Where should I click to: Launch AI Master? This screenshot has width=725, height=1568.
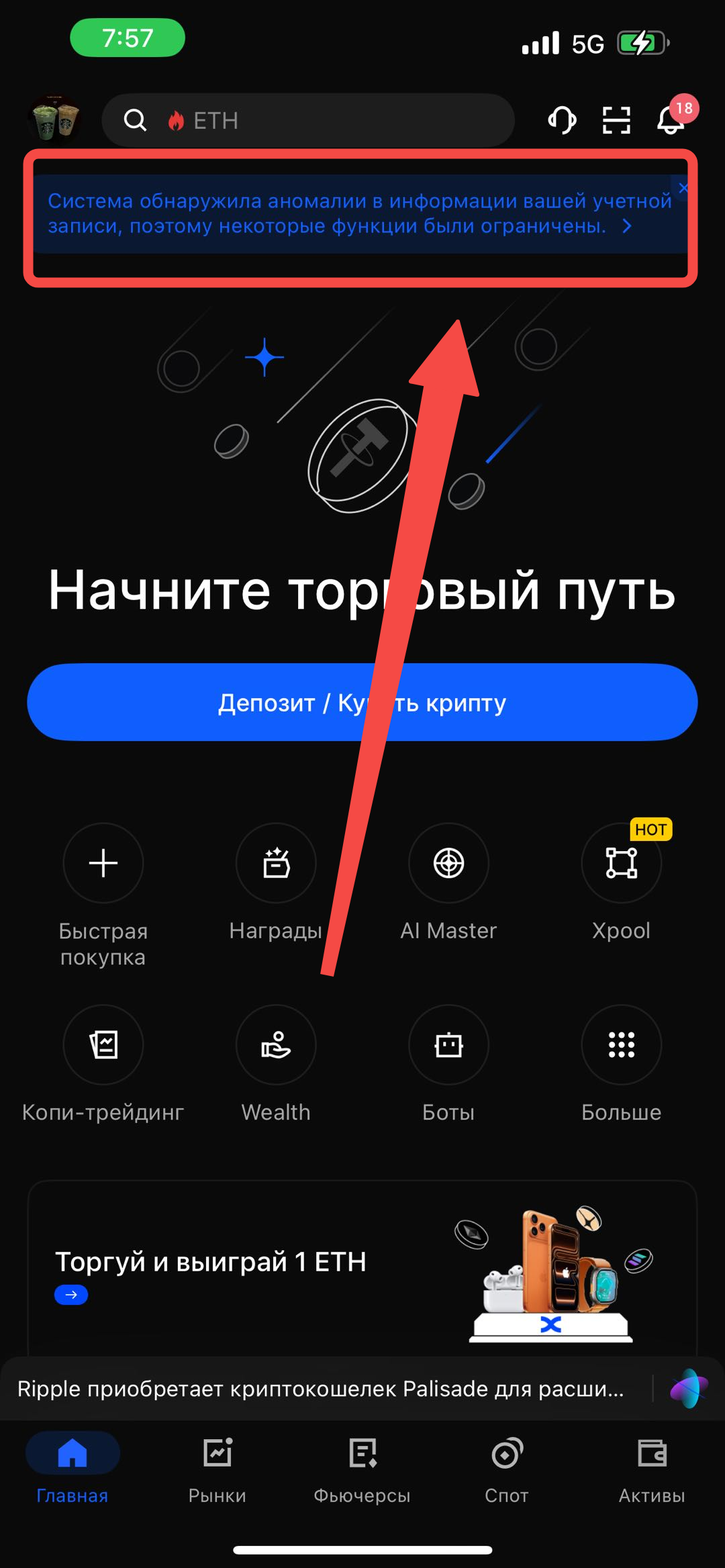point(448,863)
